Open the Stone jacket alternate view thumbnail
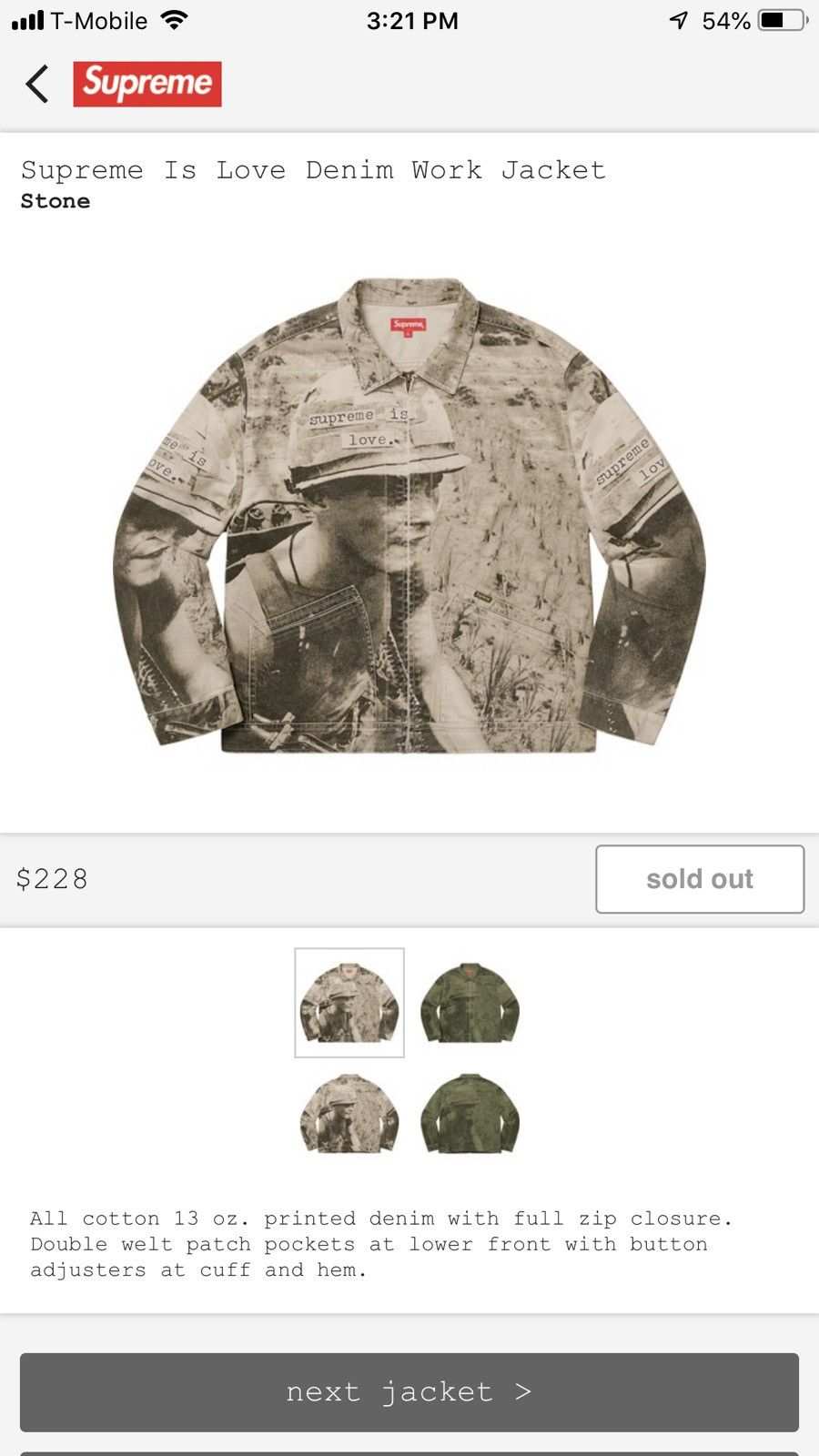 [x=349, y=1114]
